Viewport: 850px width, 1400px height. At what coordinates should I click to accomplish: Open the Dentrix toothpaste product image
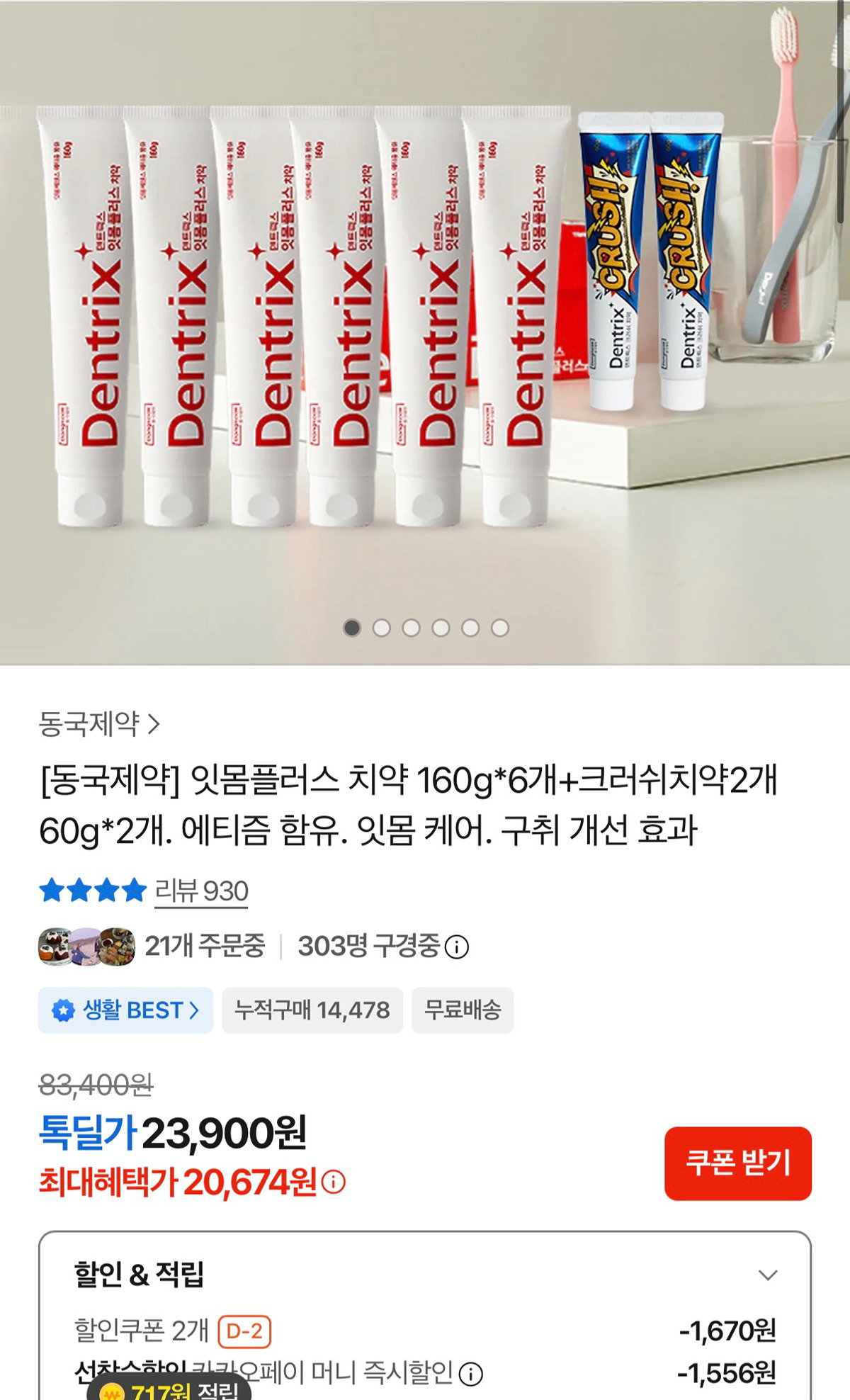(x=425, y=332)
